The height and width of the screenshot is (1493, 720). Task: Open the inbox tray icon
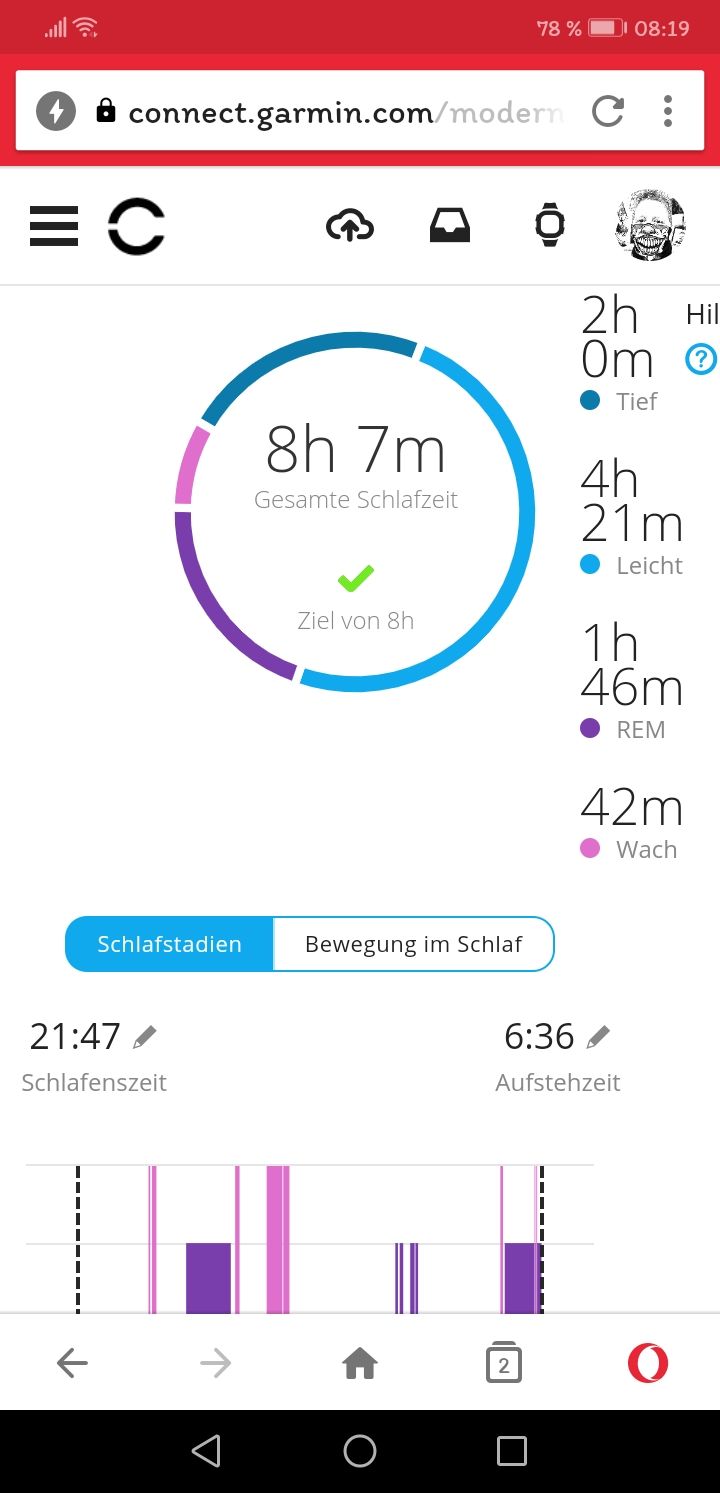coord(450,226)
